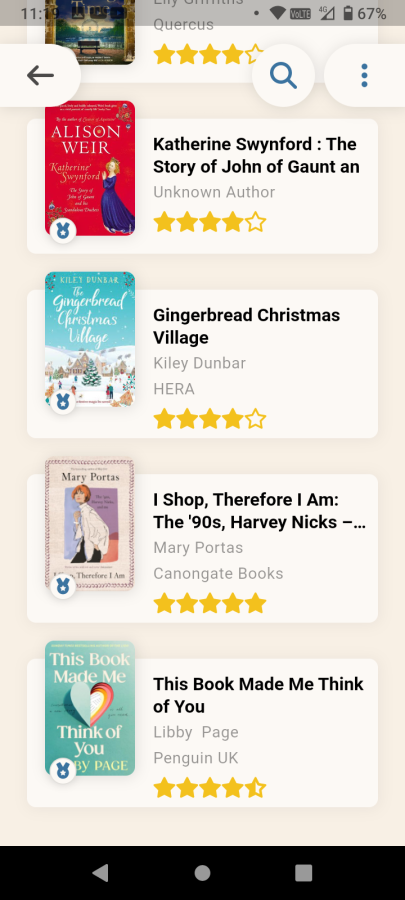Screen dimensions: 405x900
Task: Open the search magnifier icon
Action: [x=283, y=75]
